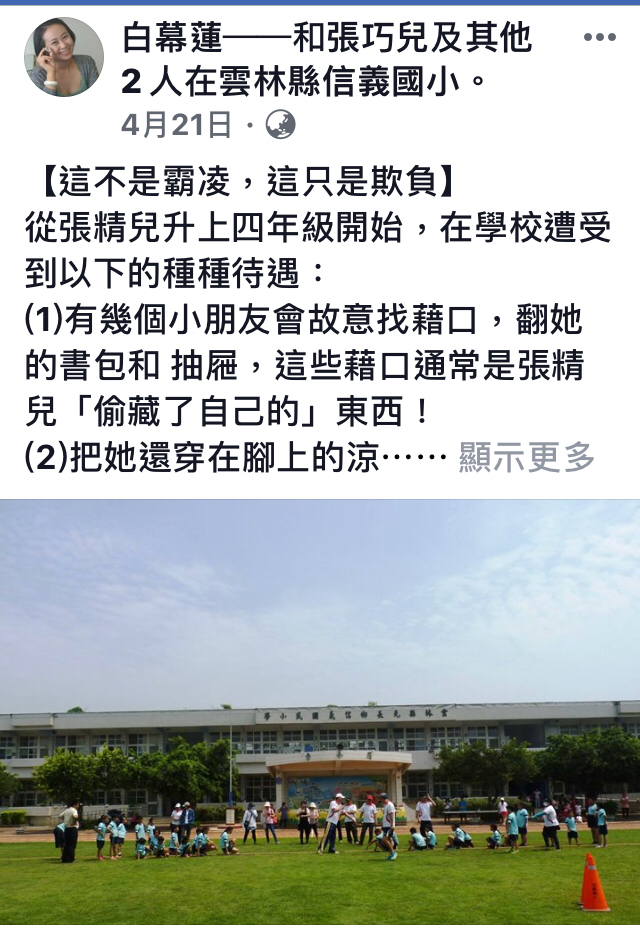This screenshot has width=640, height=928.
Task: Open the post's three-dot options menu
Action: (599, 38)
